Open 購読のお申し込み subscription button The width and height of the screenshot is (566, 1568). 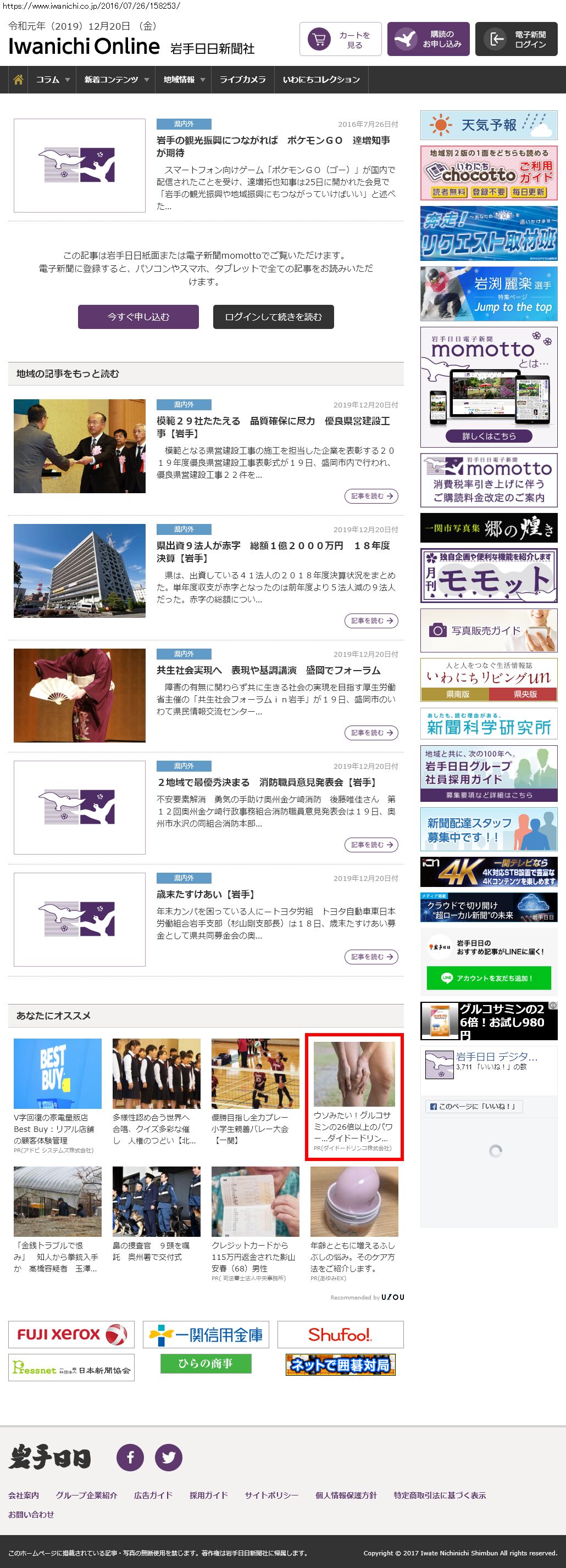(428, 40)
